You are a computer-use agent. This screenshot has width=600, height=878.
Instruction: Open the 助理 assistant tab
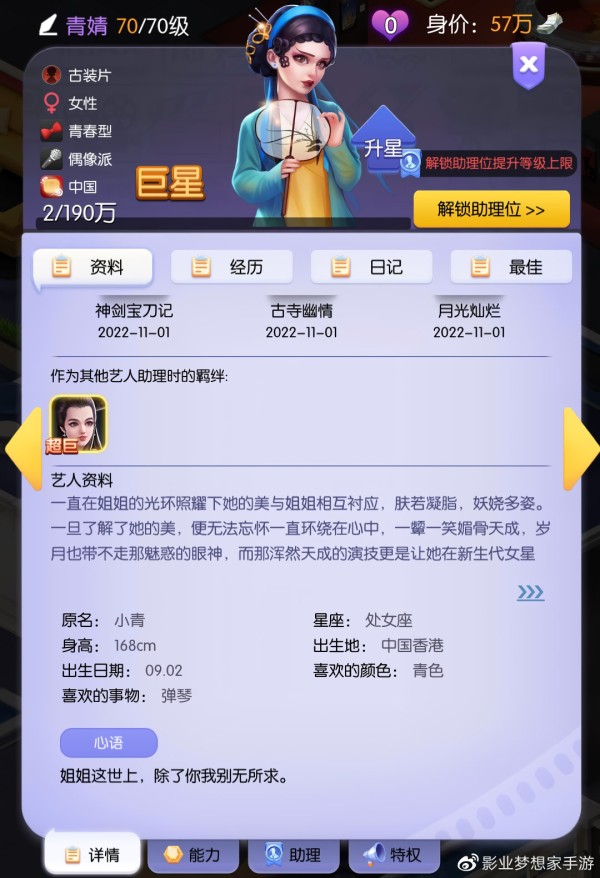pos(292,855)
